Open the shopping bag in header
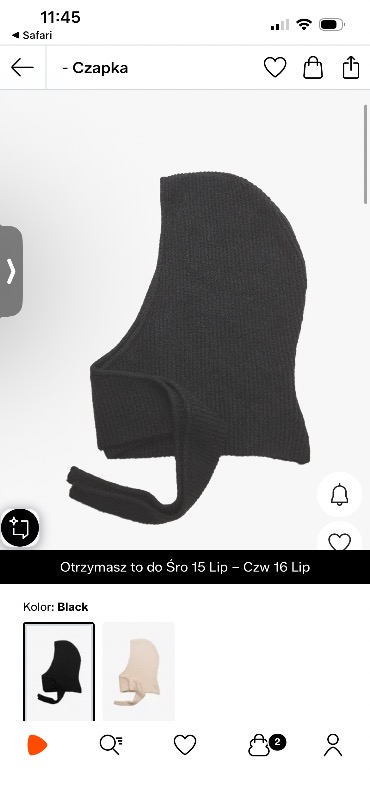Image resolution: width=370 pixels, height=800 pixels. click(313, 67)
